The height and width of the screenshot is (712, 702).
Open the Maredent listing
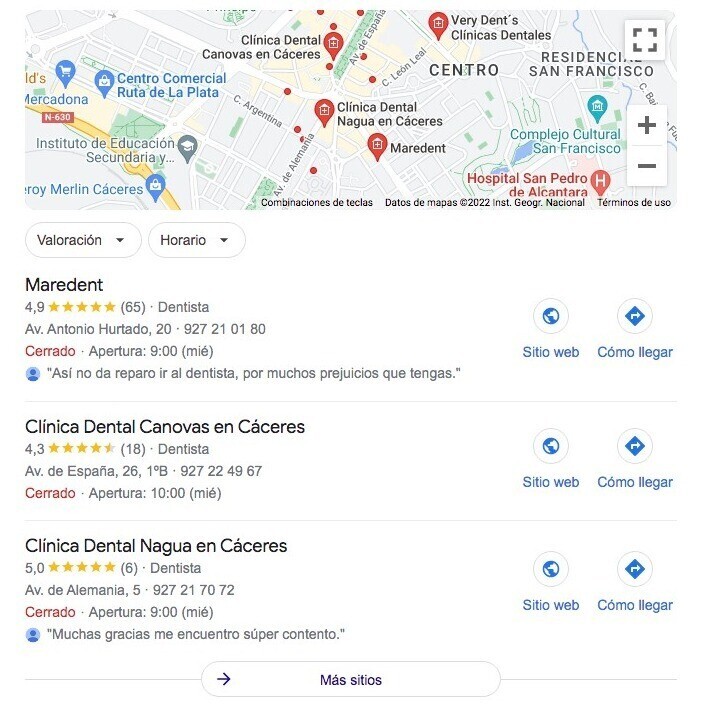[64, 285]
